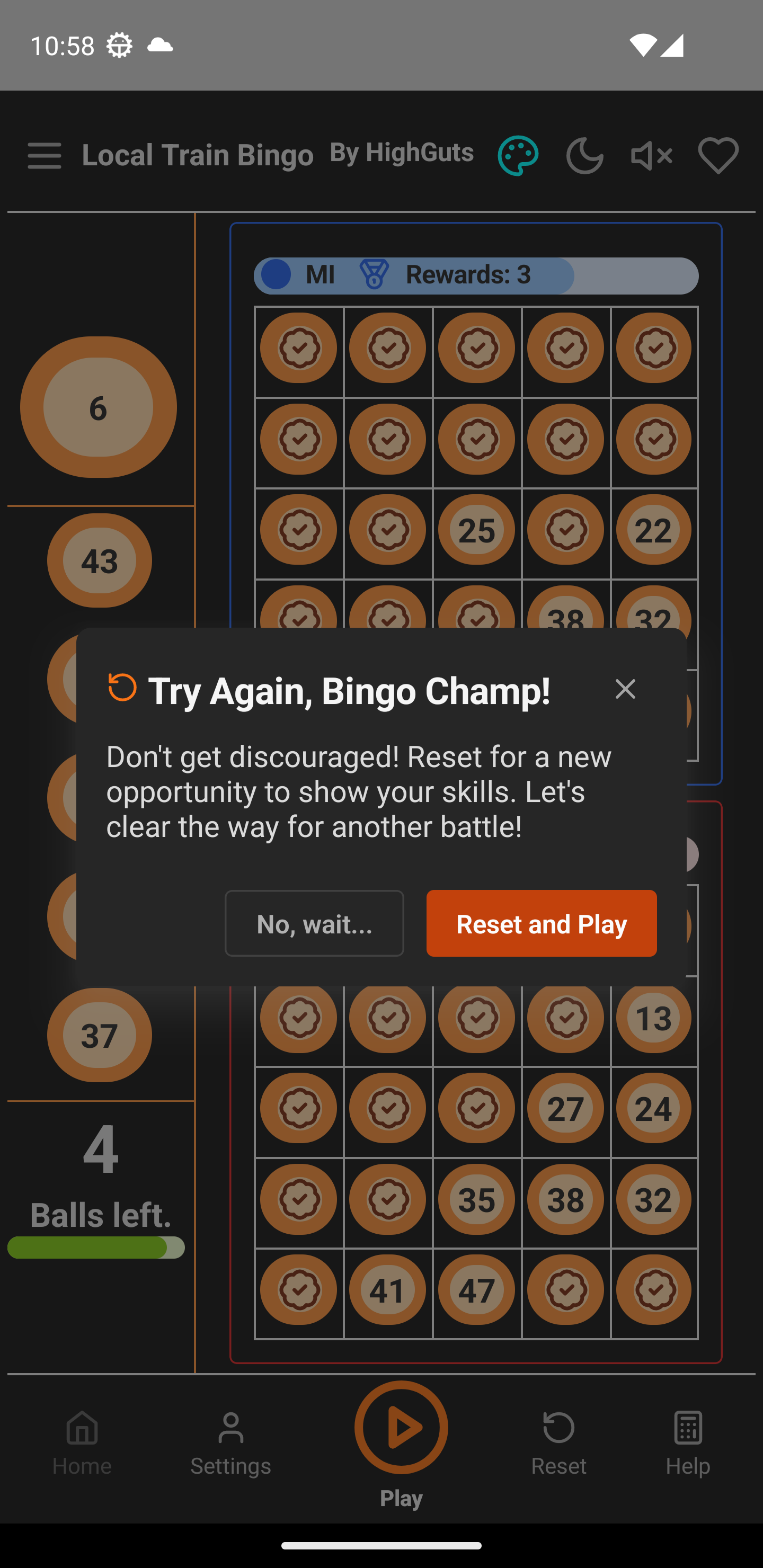Open the color theme palette
Viewport: 763px width, 1568px height.
tap(518, 156)
